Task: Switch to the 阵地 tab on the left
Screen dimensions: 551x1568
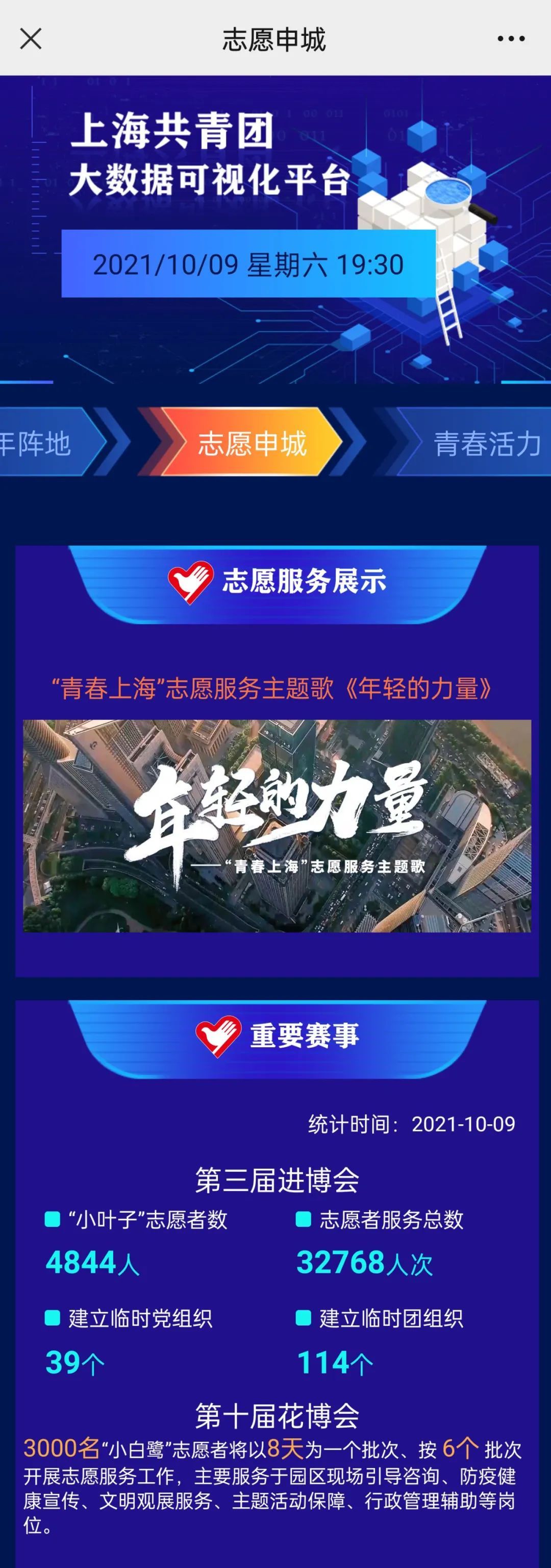Action: tap(39, 443)
